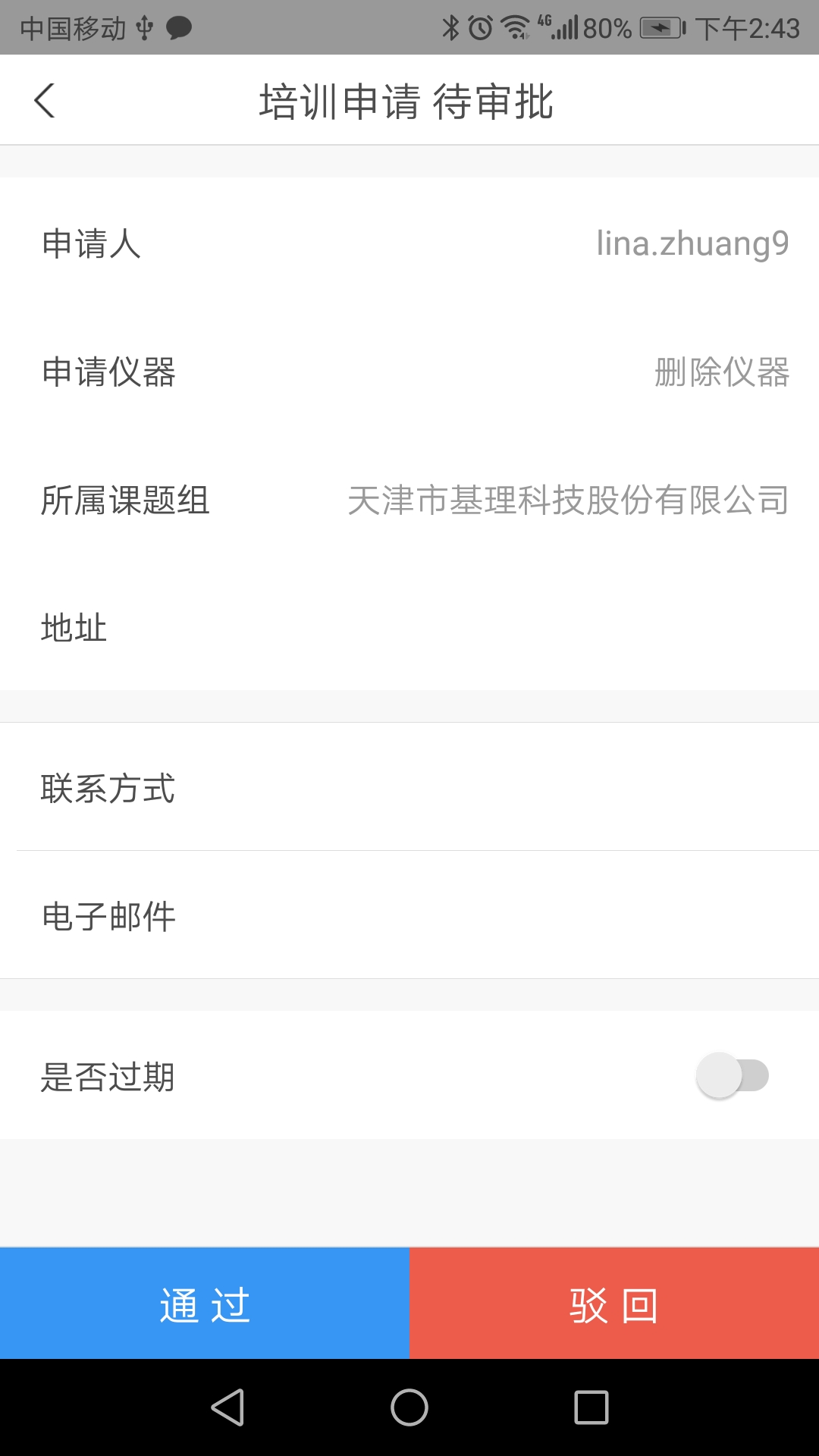This screenshot has height=1456, width=819.
Task: Open the applicant lina.zhuang9 entry
Action: 692,243
